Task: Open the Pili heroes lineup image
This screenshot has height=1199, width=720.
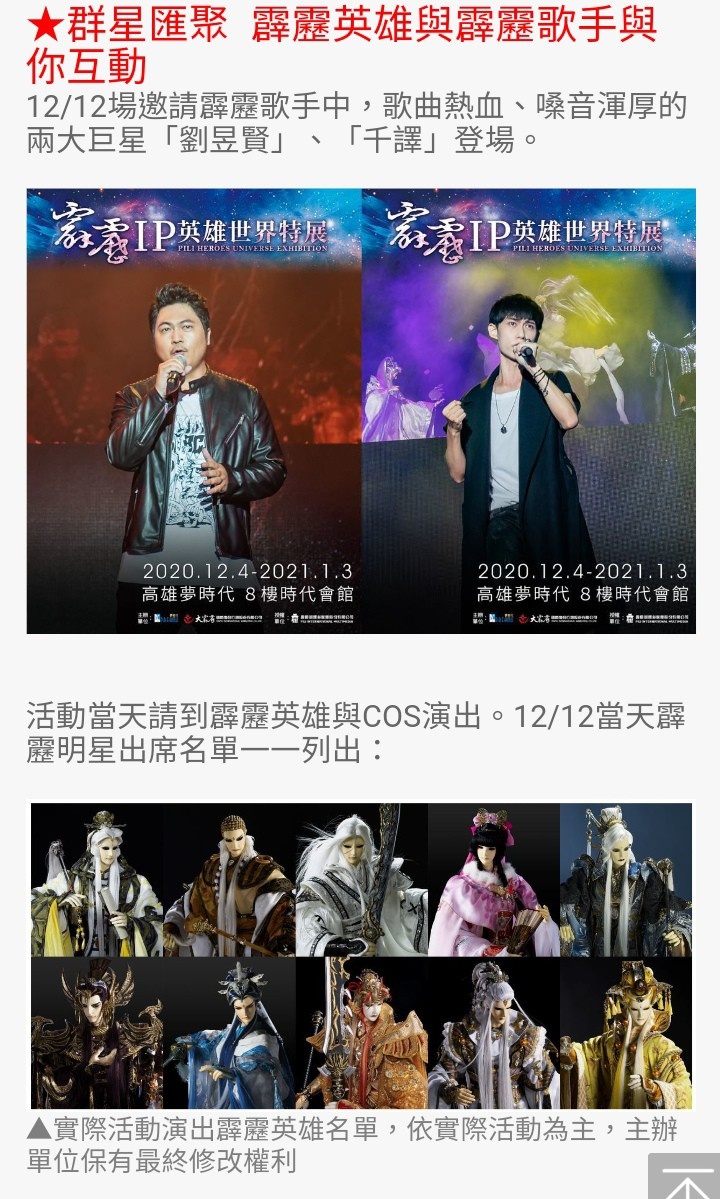Action: pyautogui.click(x=361, y=955)
